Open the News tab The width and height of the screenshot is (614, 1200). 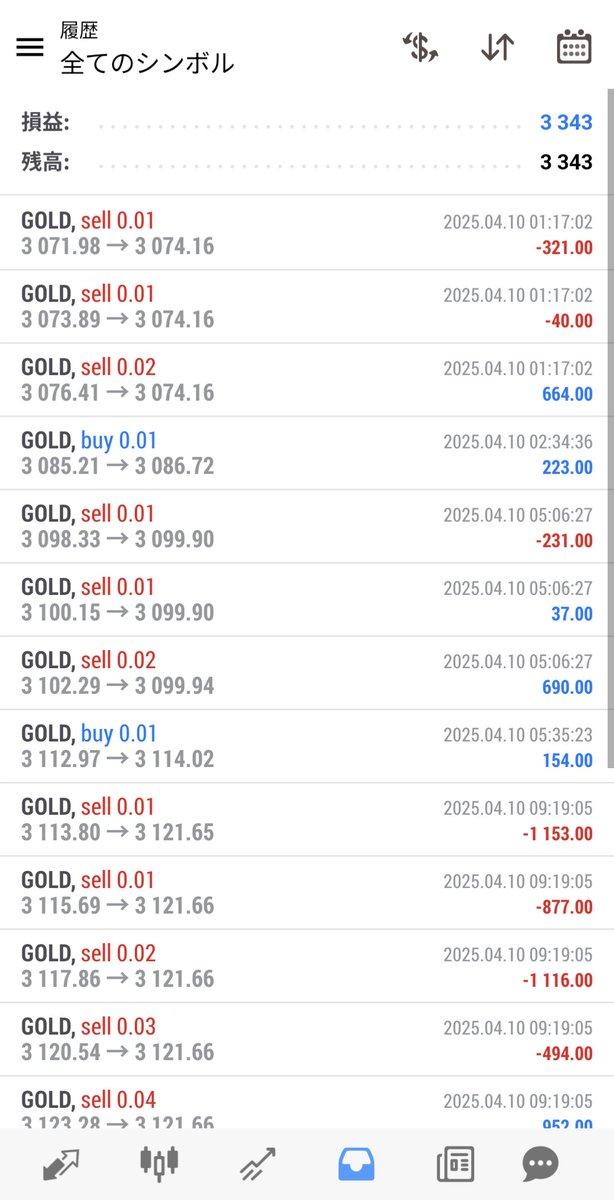[455, 1164]
